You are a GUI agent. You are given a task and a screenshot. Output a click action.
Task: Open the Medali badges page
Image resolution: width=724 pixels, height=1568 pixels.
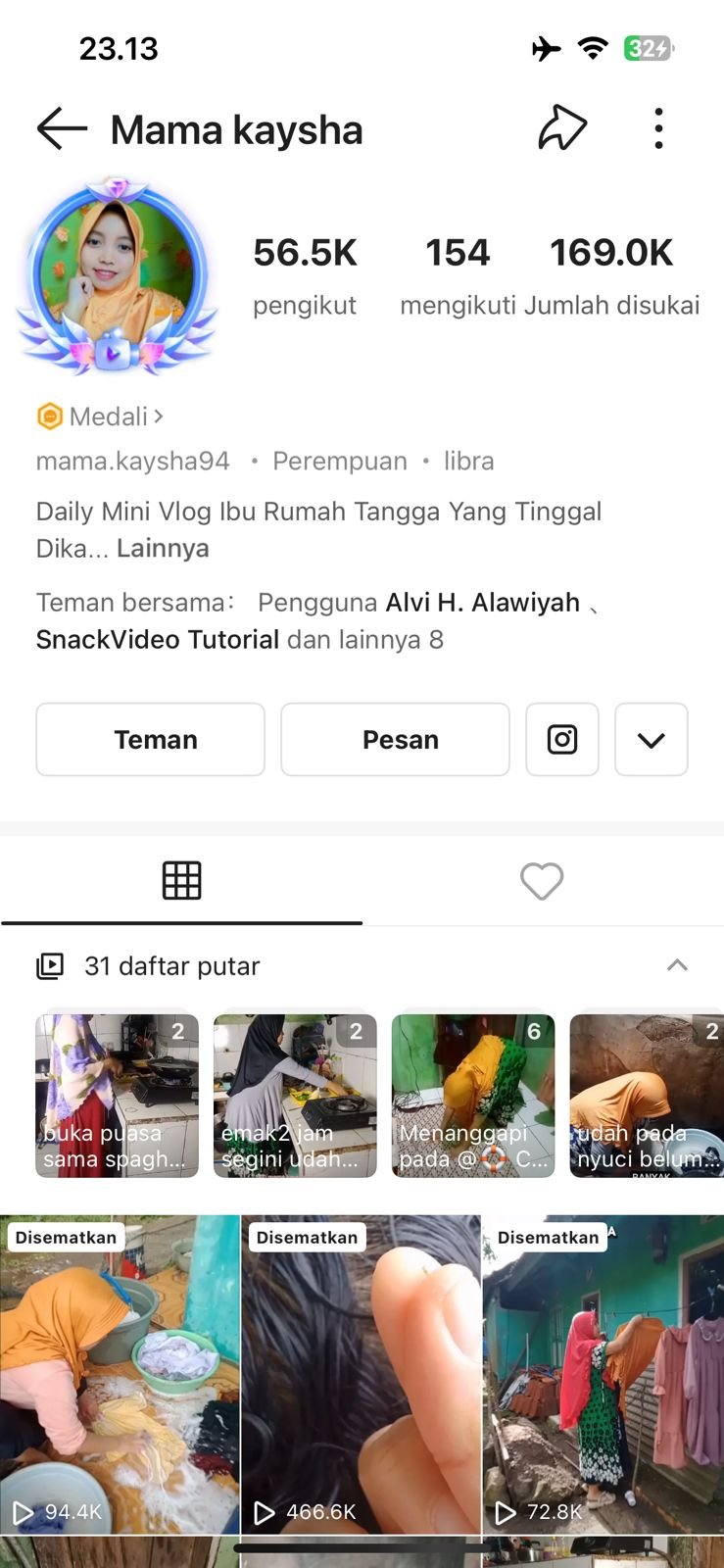click(x=100, y=416)
